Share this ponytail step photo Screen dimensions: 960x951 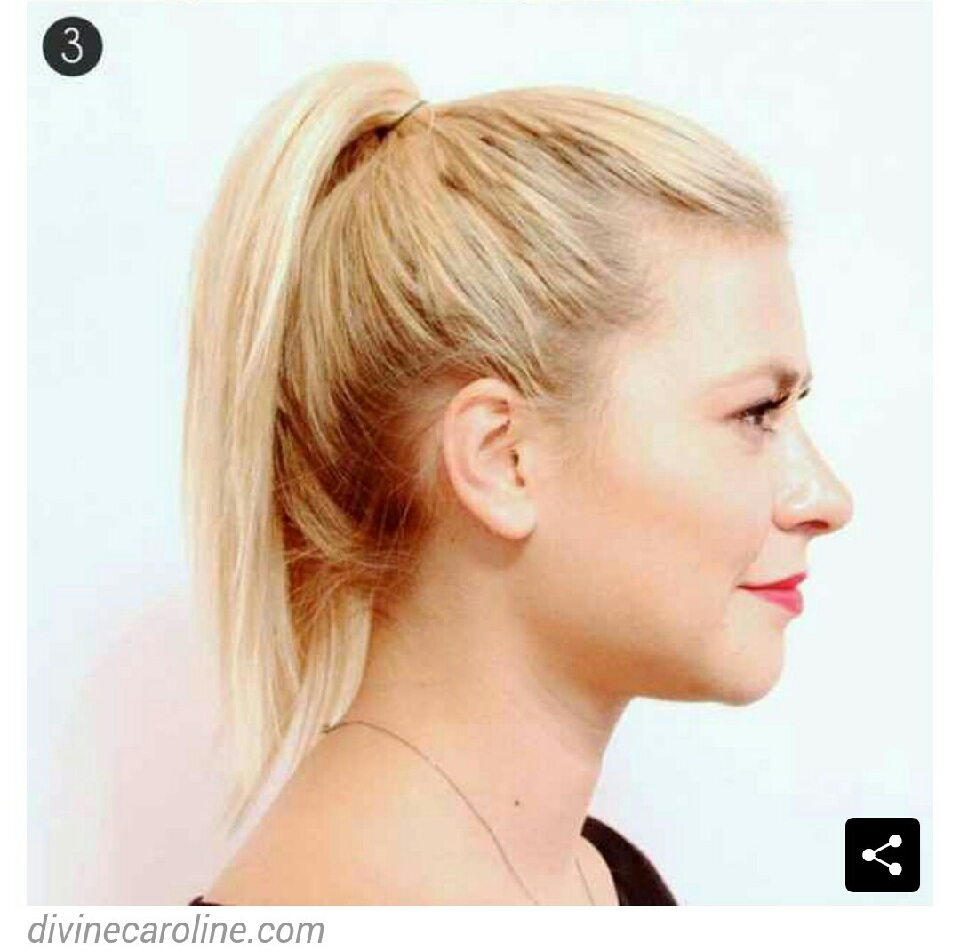[x=881, y=855]
